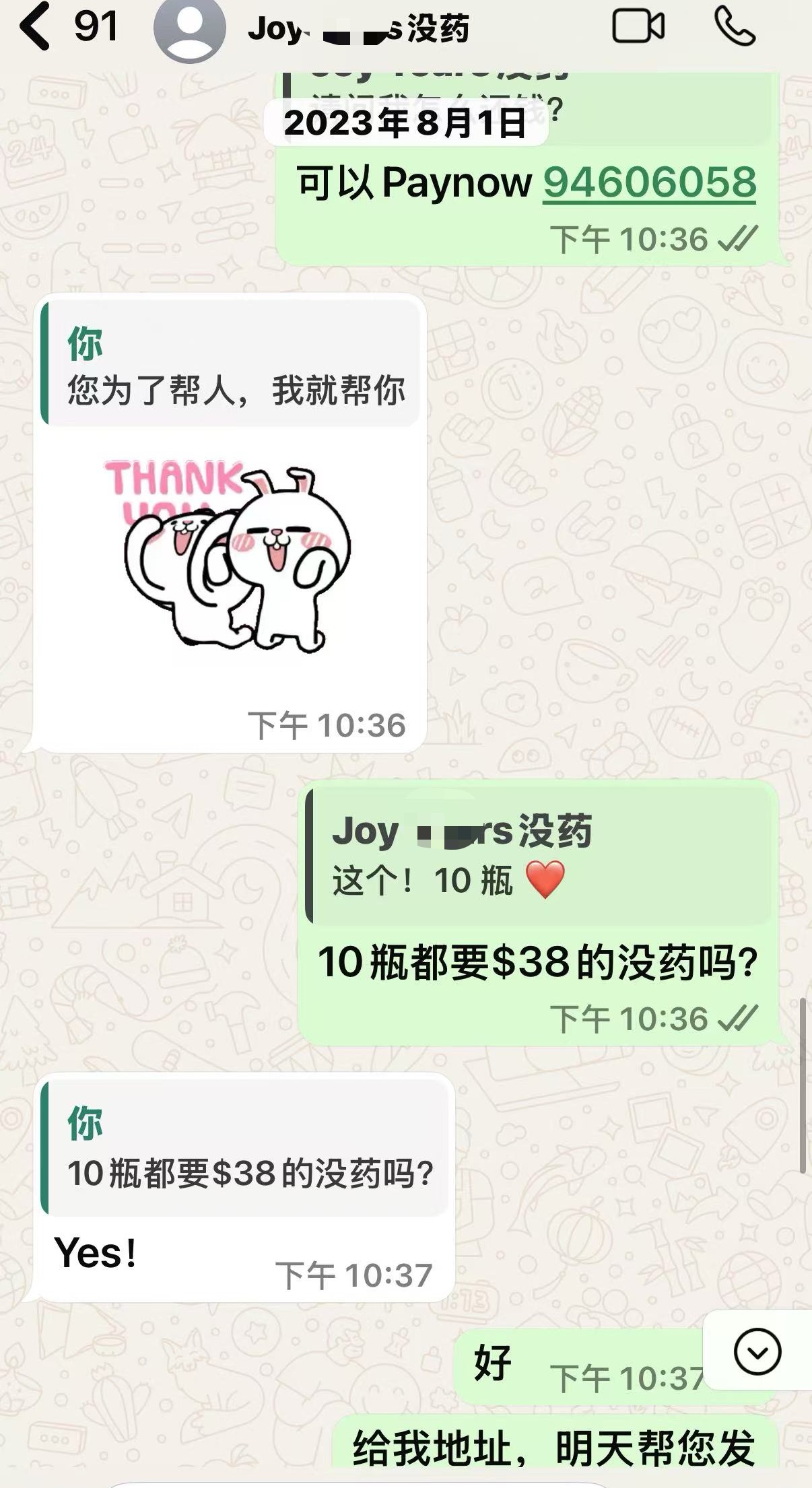Start a voice call with this contact
The width and height of the screenshot is (812, 1488).
pos(735,27)
